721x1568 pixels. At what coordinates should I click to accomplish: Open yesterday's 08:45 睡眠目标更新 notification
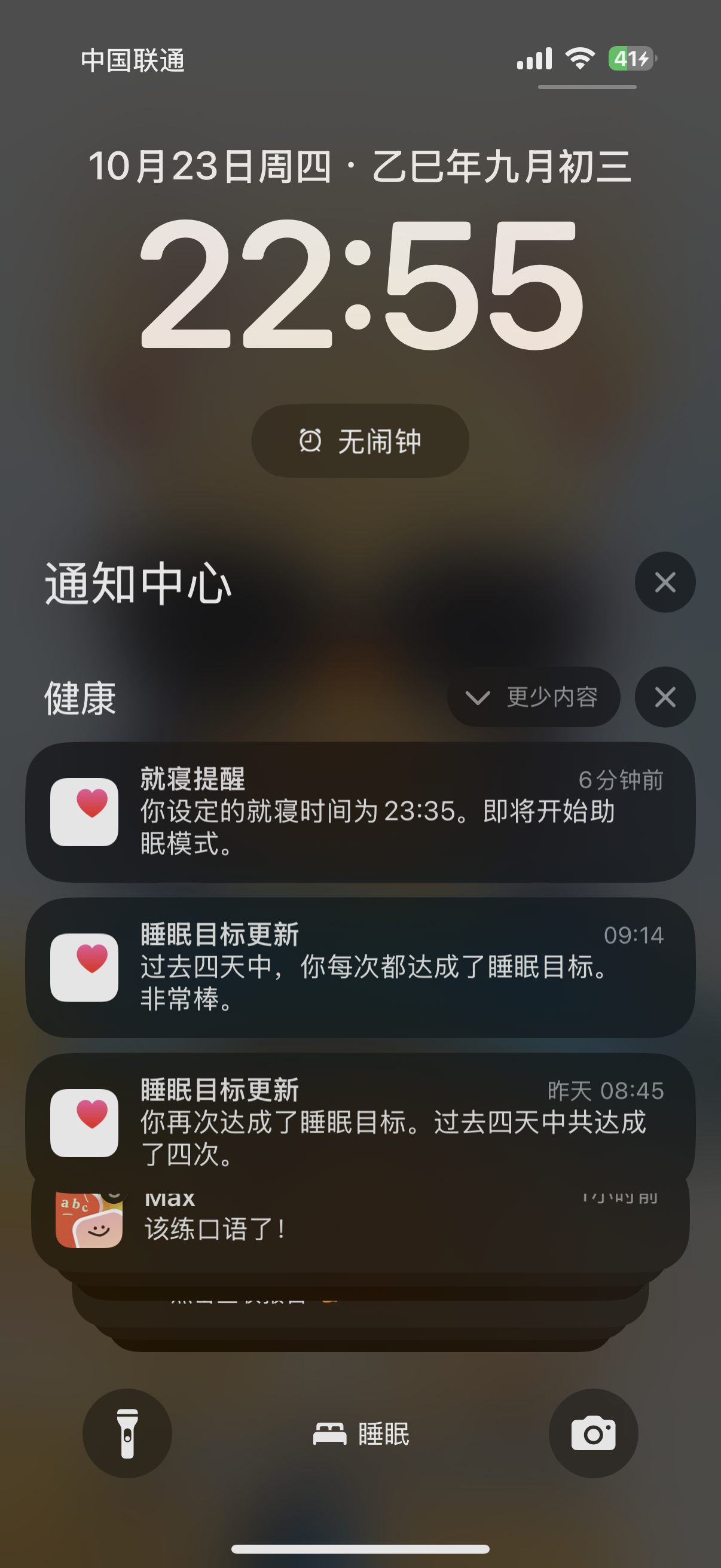(360, 1122)
